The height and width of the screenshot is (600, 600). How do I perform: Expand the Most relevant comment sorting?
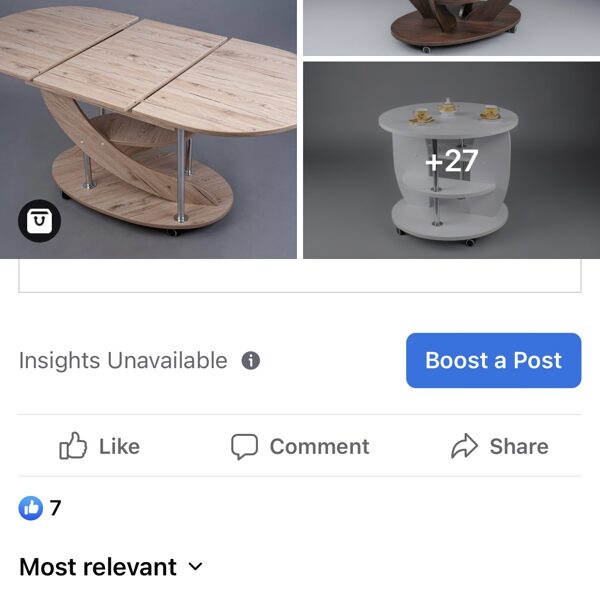(110, 567)
